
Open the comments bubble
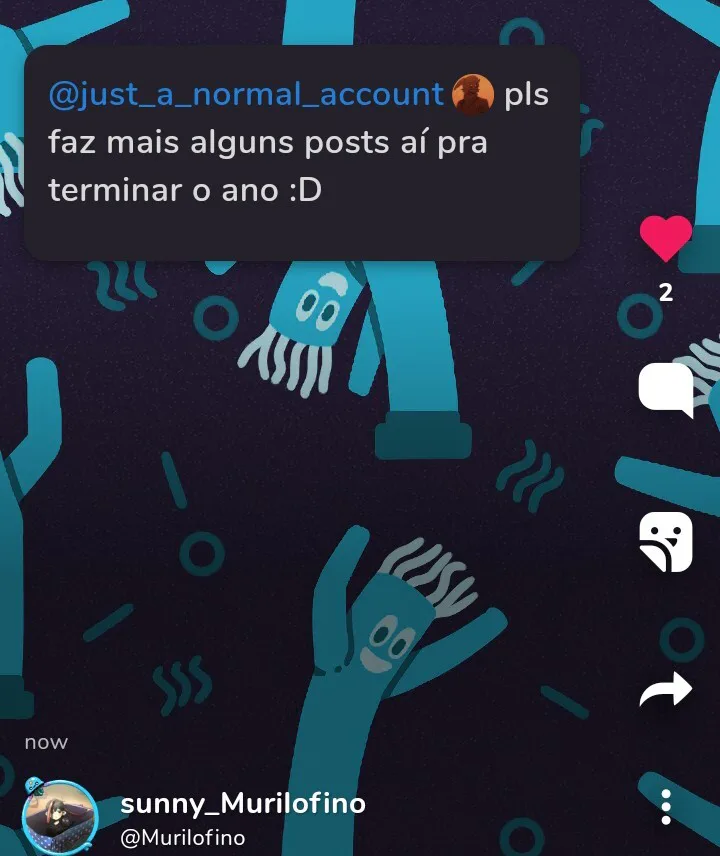click(666, 390)
